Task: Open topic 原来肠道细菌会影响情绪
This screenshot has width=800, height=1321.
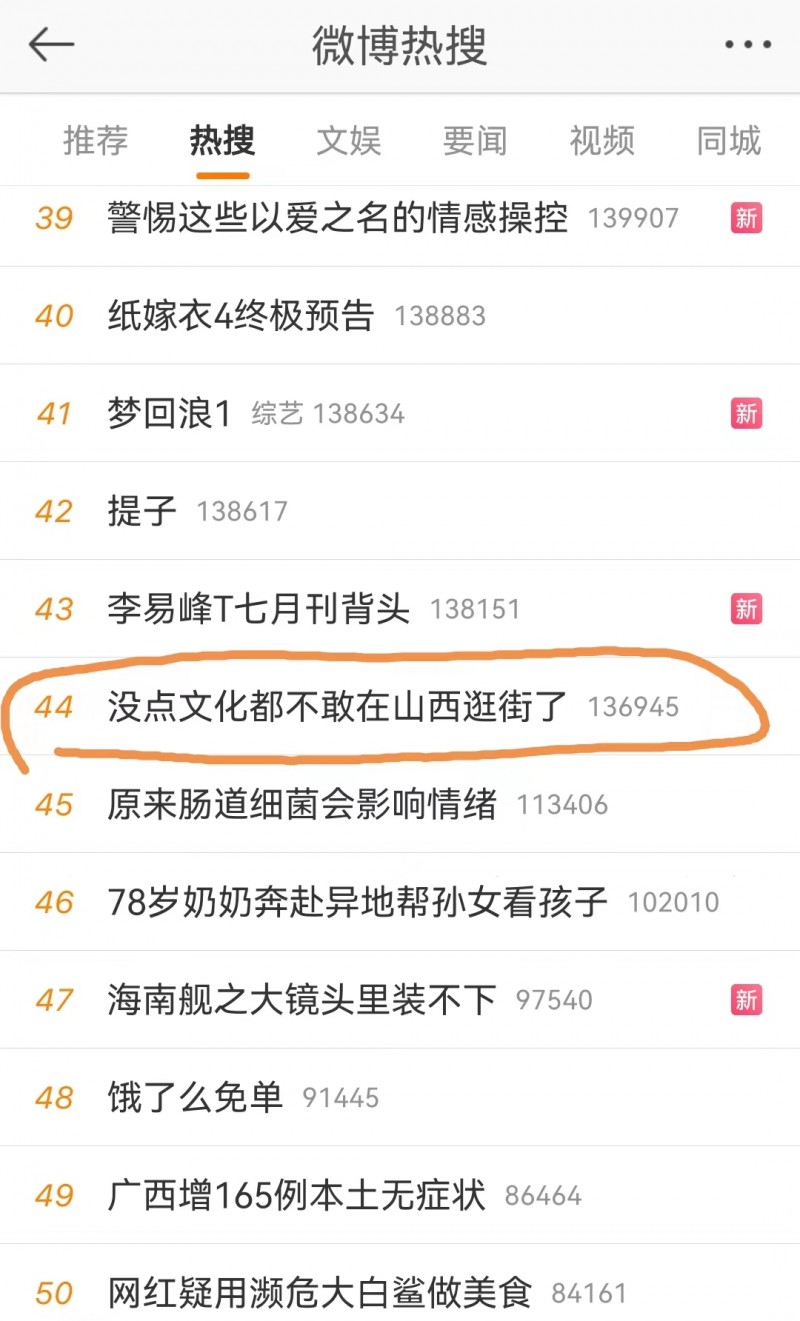Action: (302, 804)
